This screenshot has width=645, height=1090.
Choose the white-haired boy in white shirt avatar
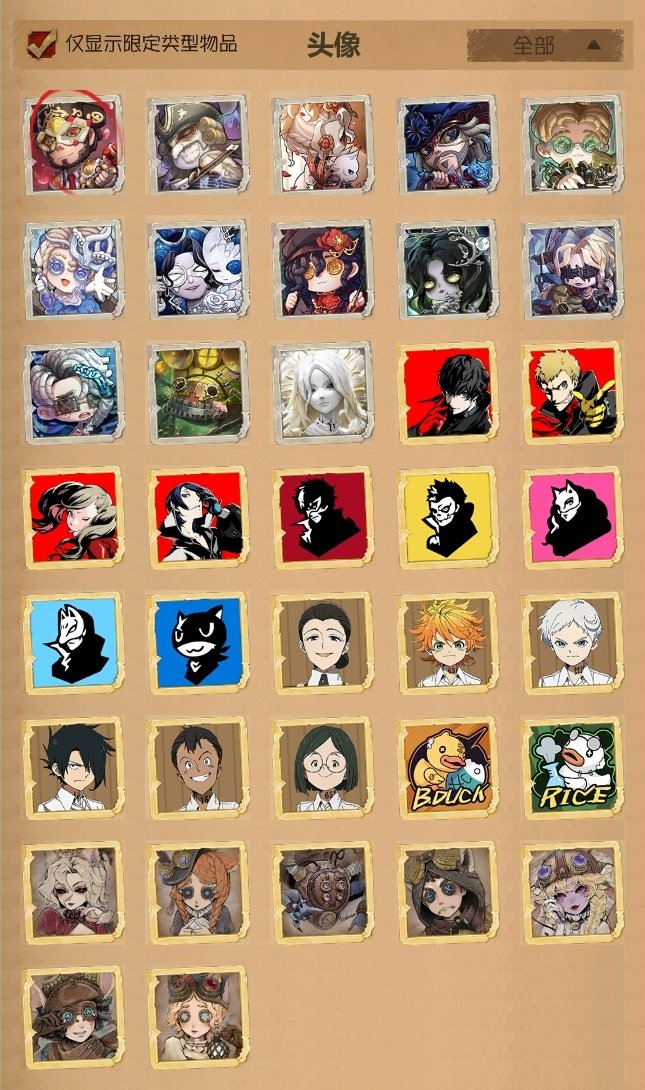(573, 642)
